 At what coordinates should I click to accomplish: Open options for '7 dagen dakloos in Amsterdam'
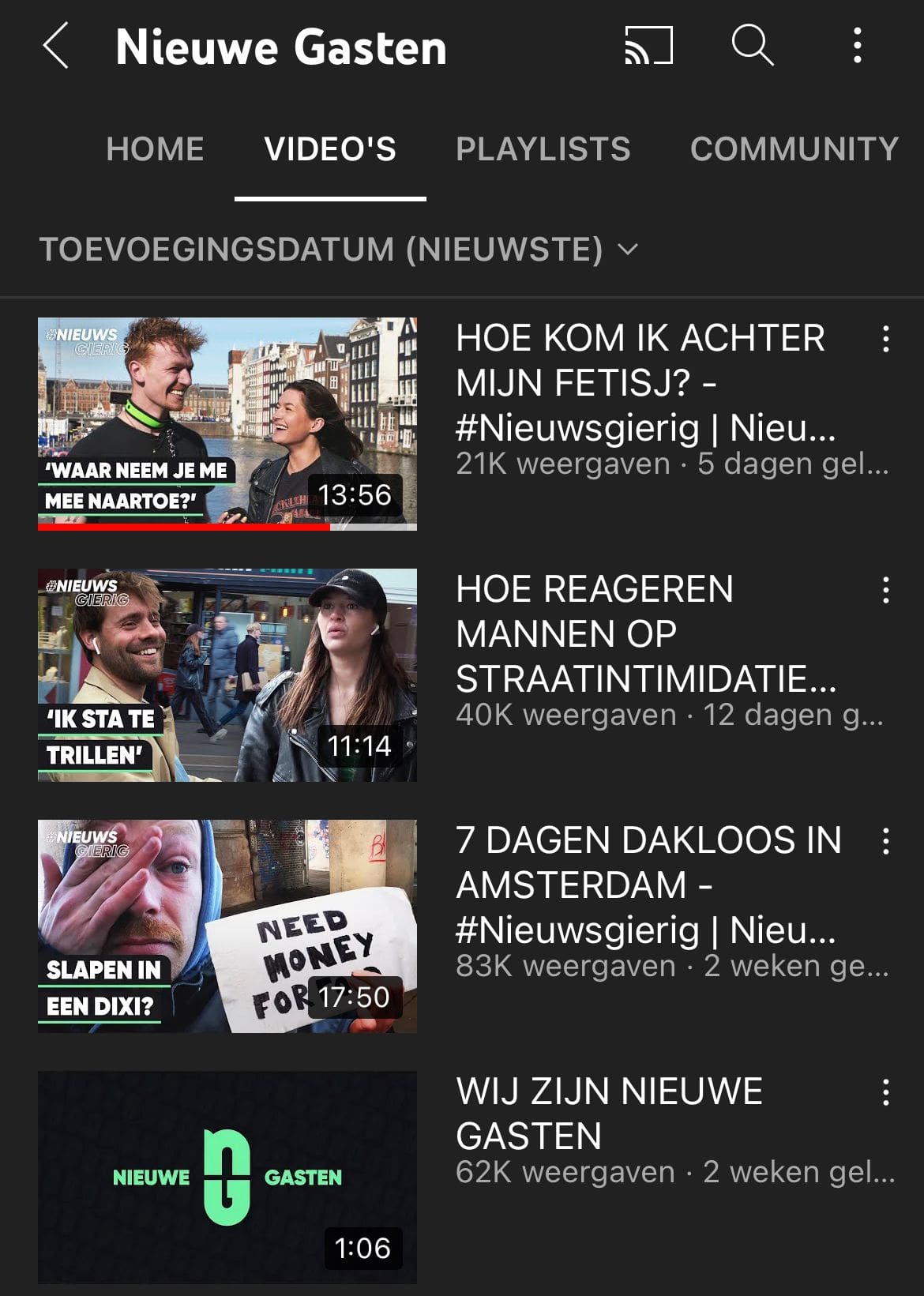pyautogui.click(x=886, y=841)
